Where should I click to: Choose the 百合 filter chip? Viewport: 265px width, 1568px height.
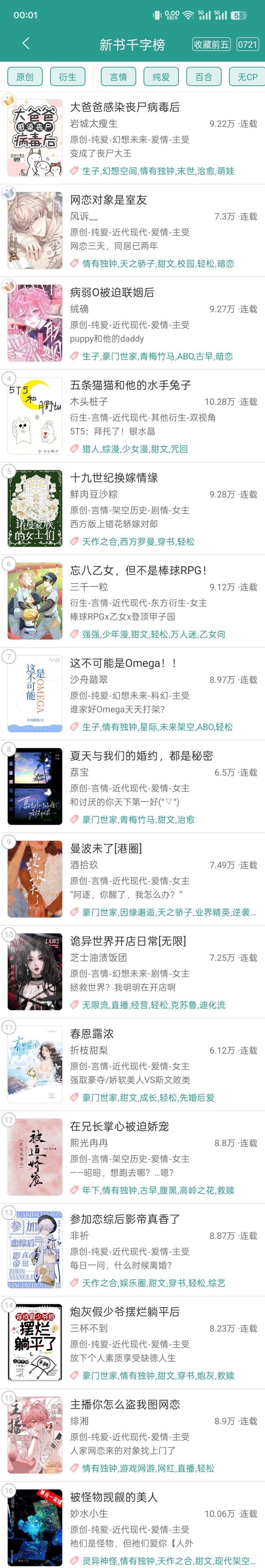[204, 77]
